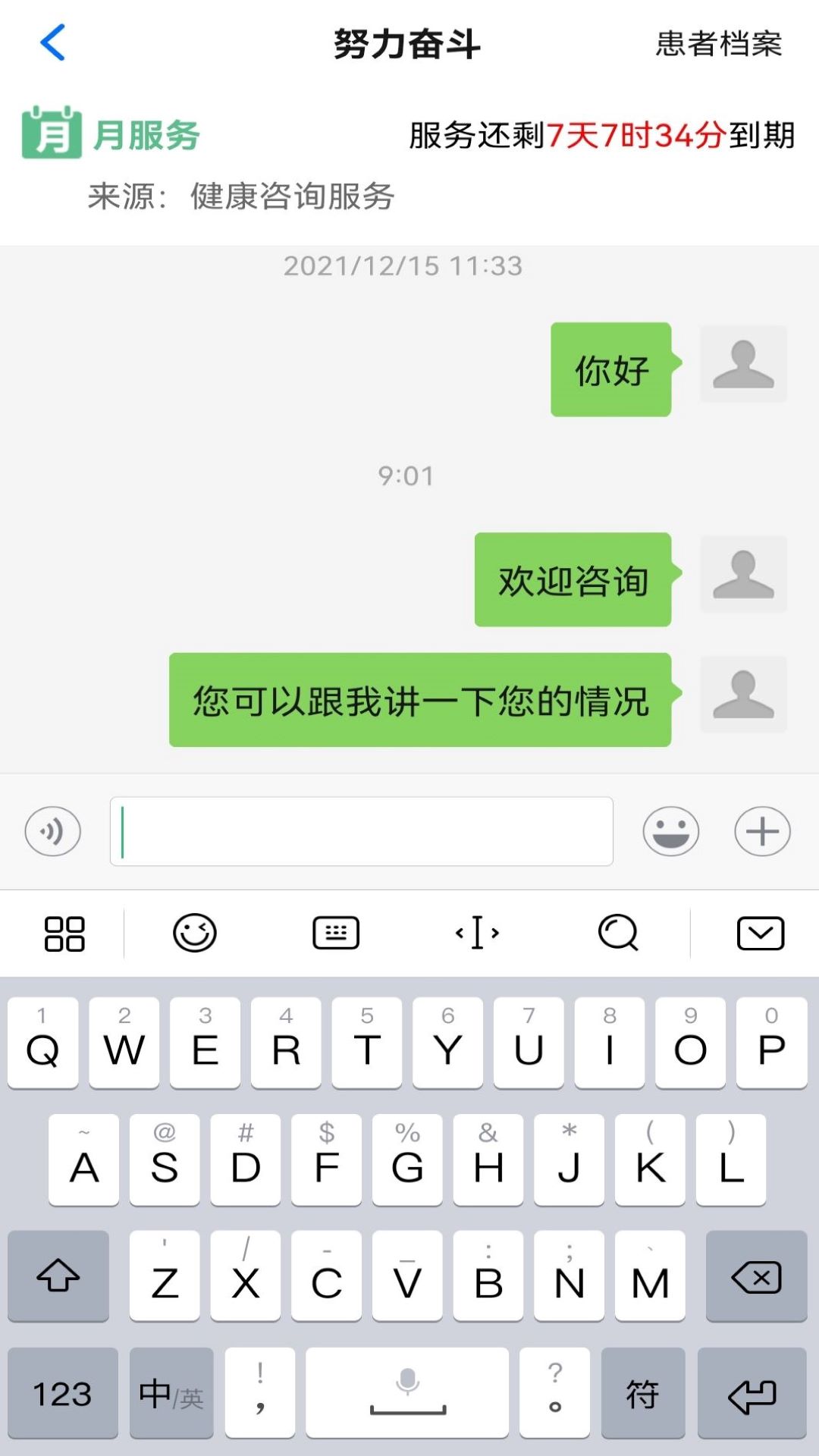819x1456 pixels.
Task: Collapse the keyboard with the down arrow
Action: [x=761, y=934]
